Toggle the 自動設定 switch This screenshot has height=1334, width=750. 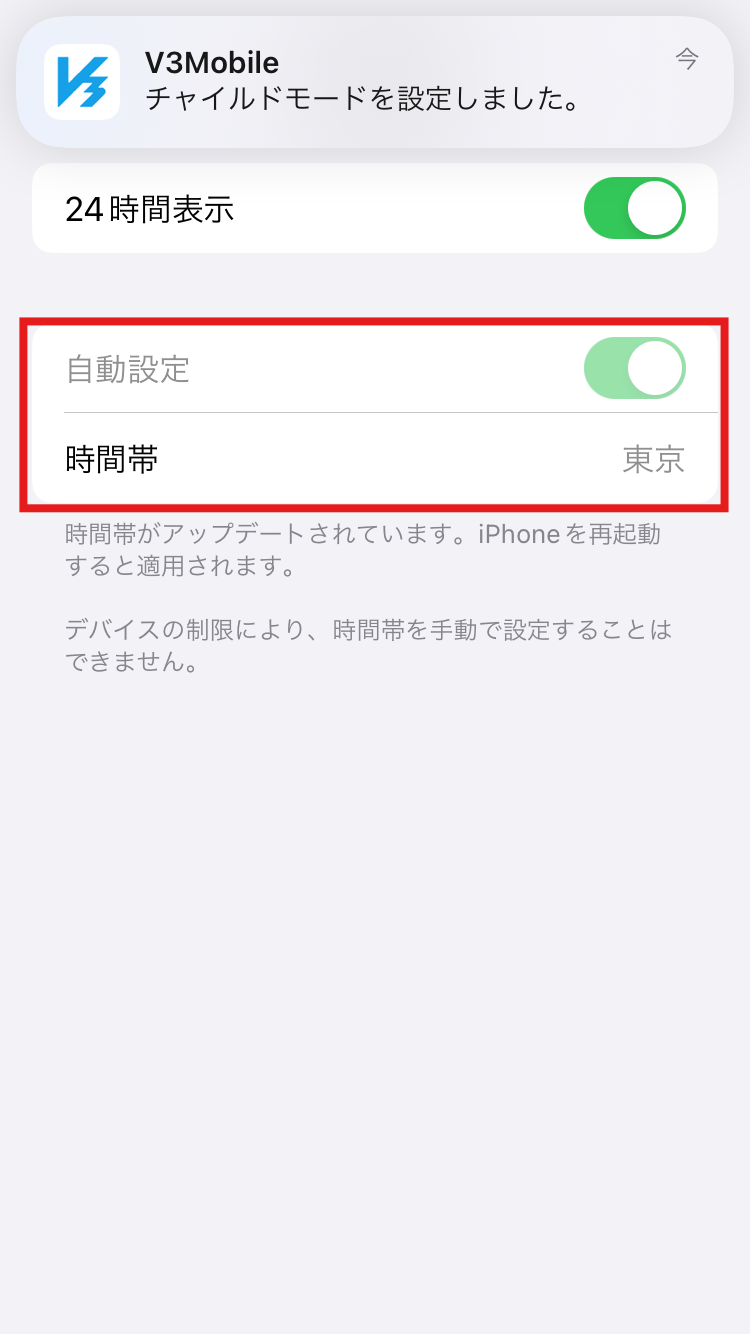click(635, 368)
